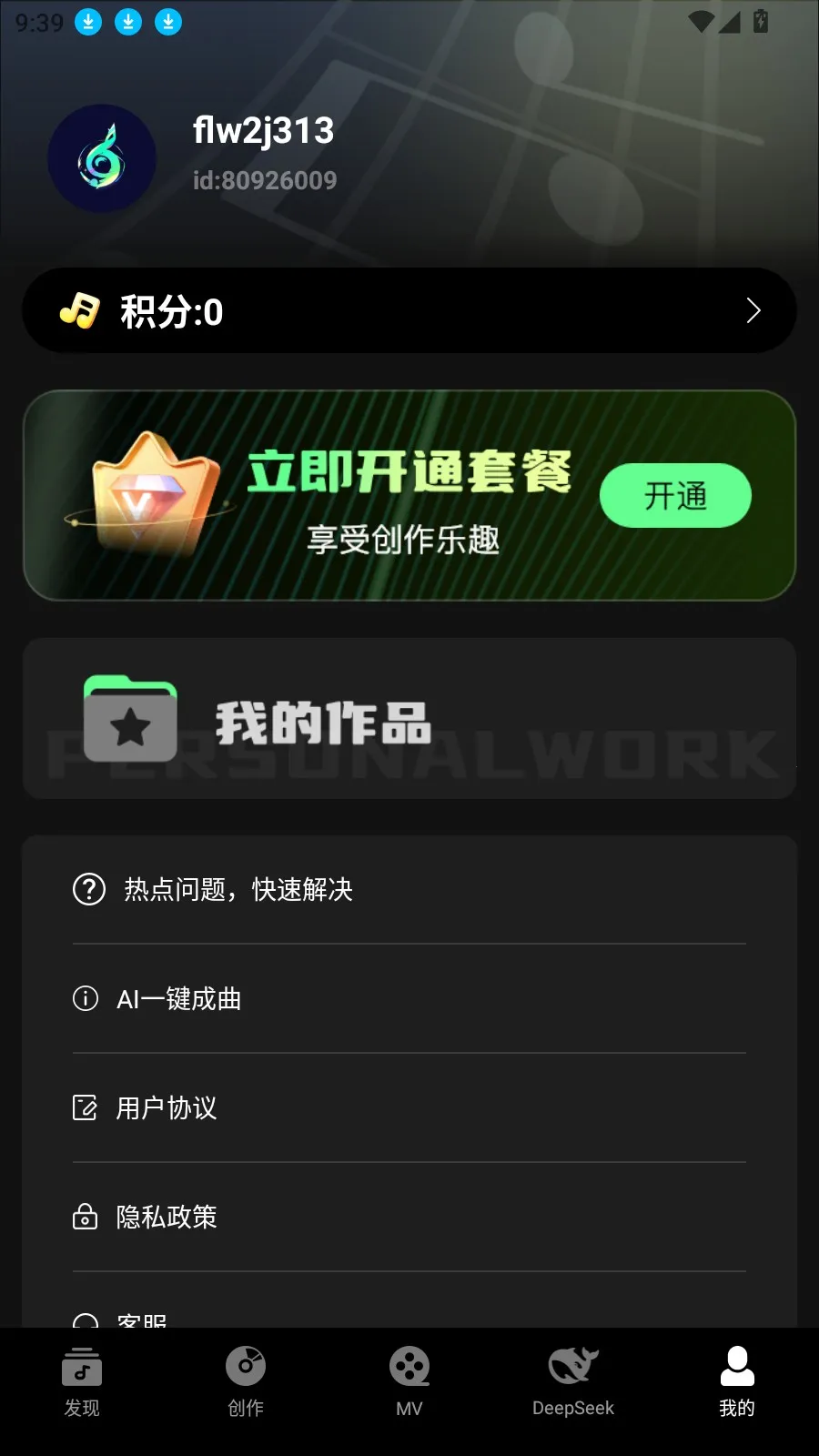819x1456 pixels.
Task: Click the yellow music note points icon
Action: 81,310
